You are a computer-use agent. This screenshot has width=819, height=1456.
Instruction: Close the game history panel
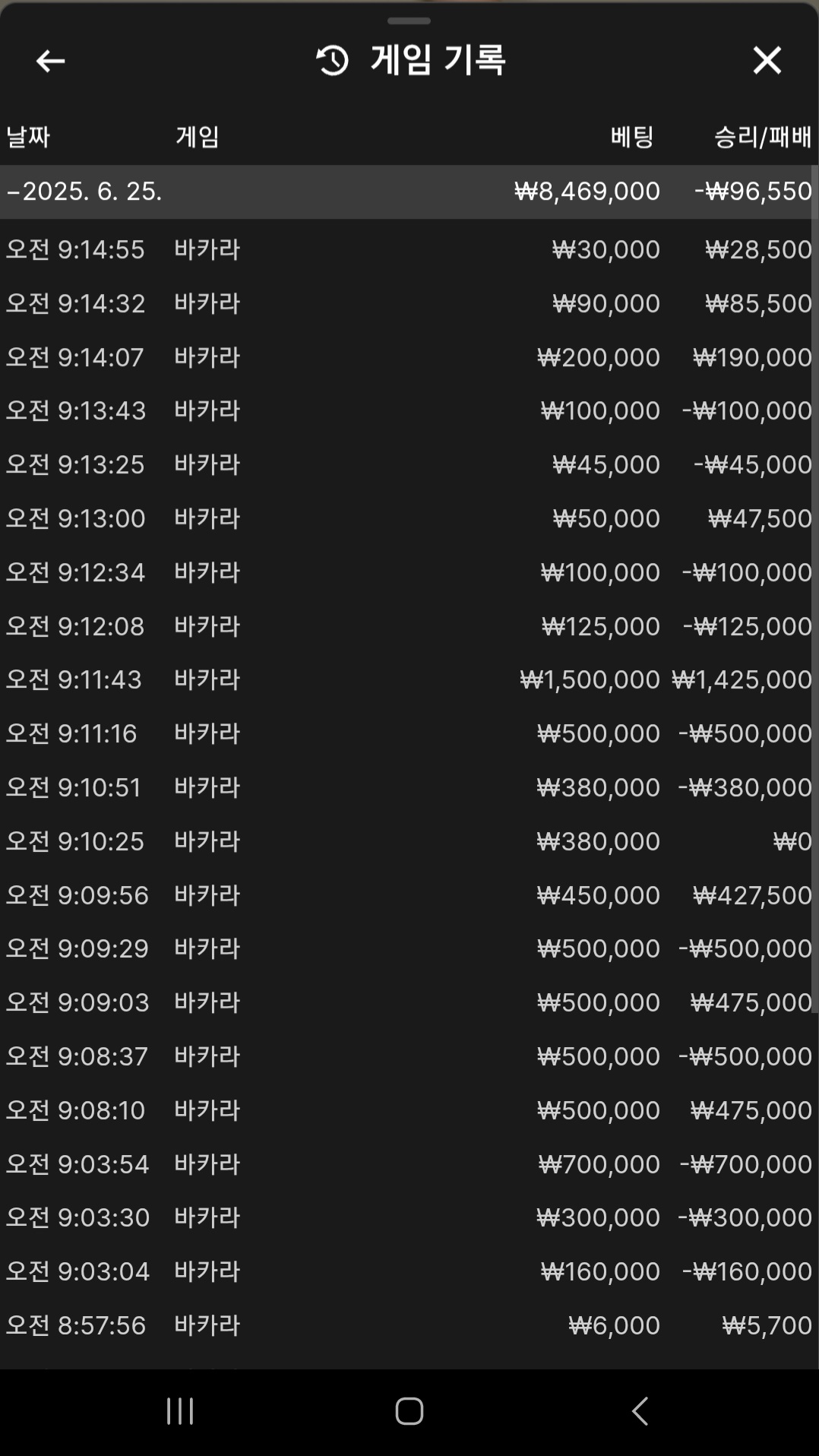767,60
